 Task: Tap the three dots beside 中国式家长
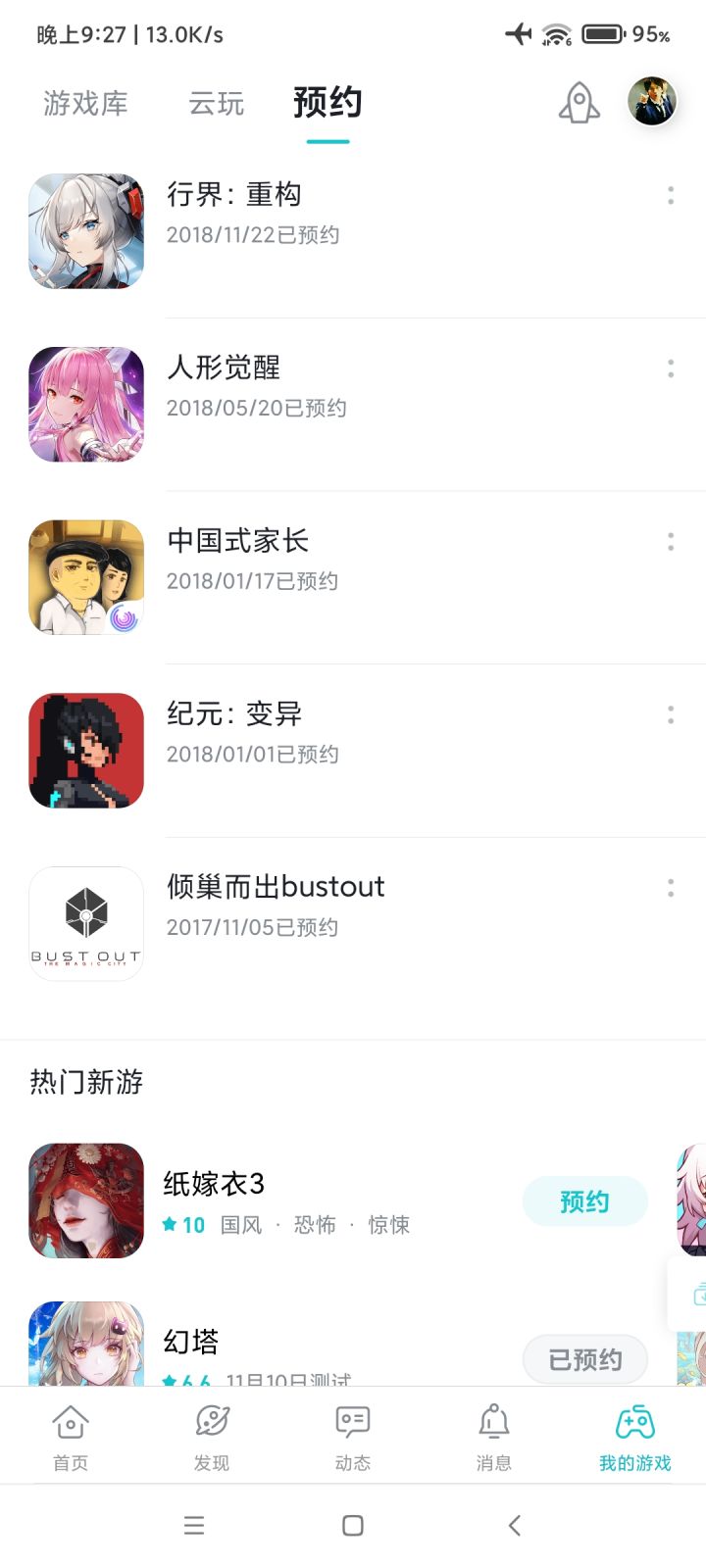(x=671, y=542)
